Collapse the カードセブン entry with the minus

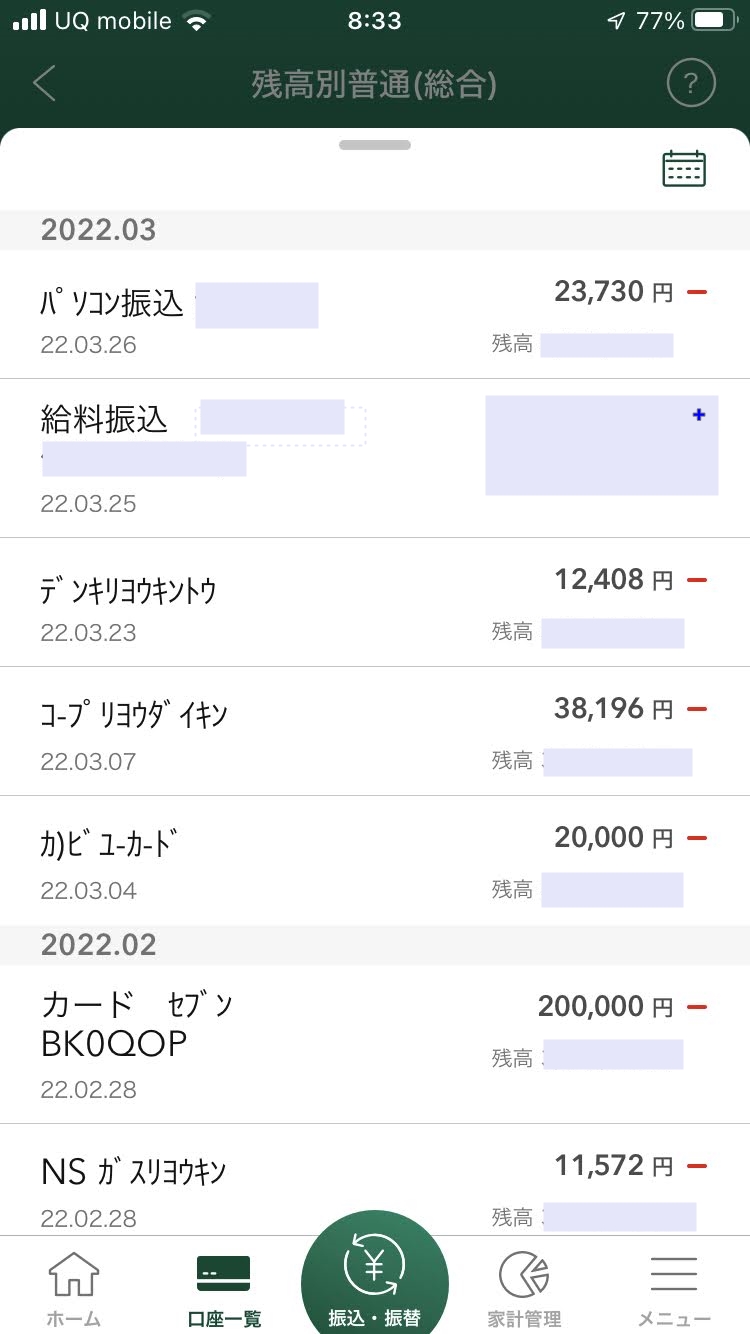(697, 1006)
